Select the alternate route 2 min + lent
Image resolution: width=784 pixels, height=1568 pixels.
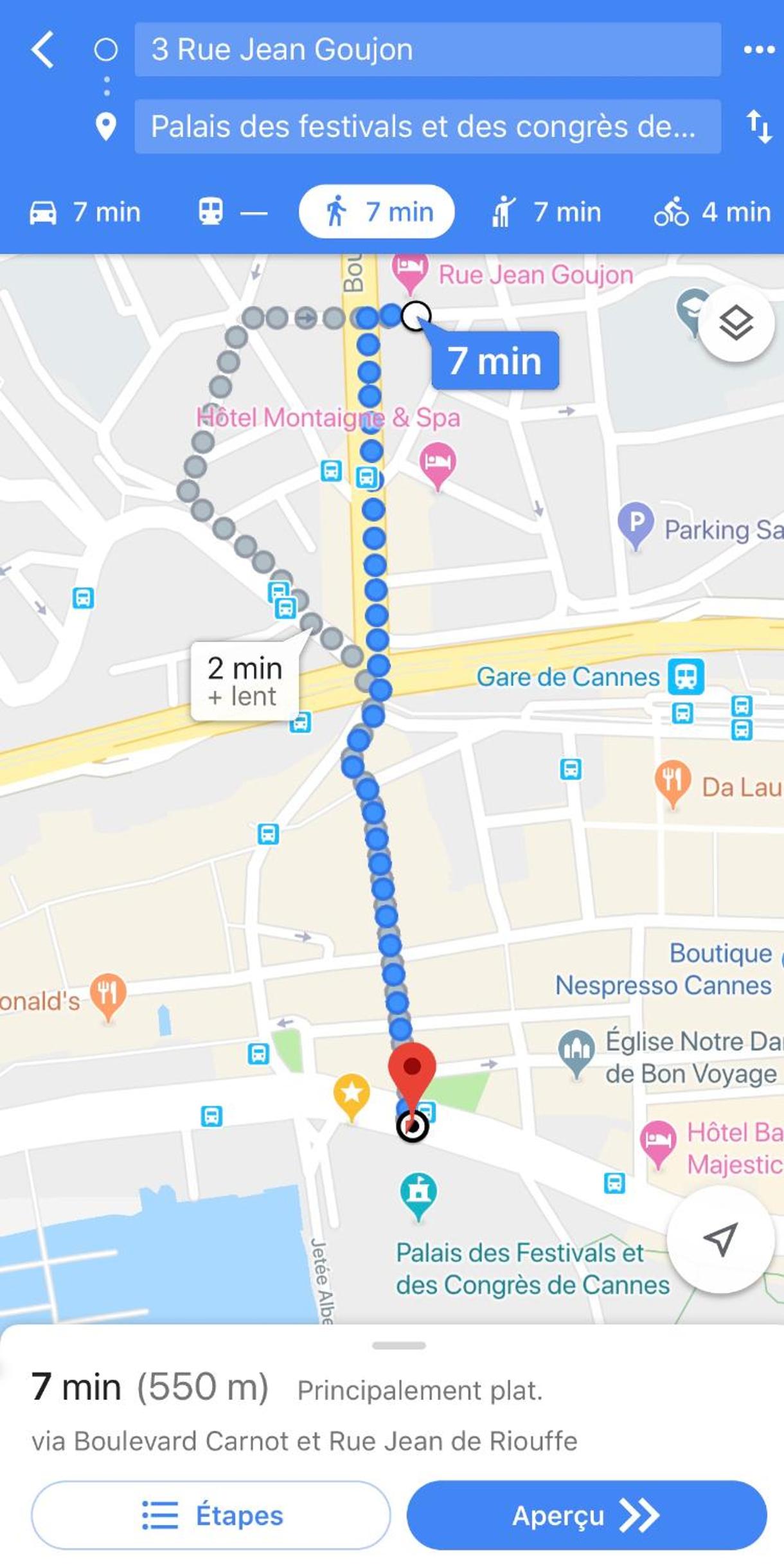245,681
